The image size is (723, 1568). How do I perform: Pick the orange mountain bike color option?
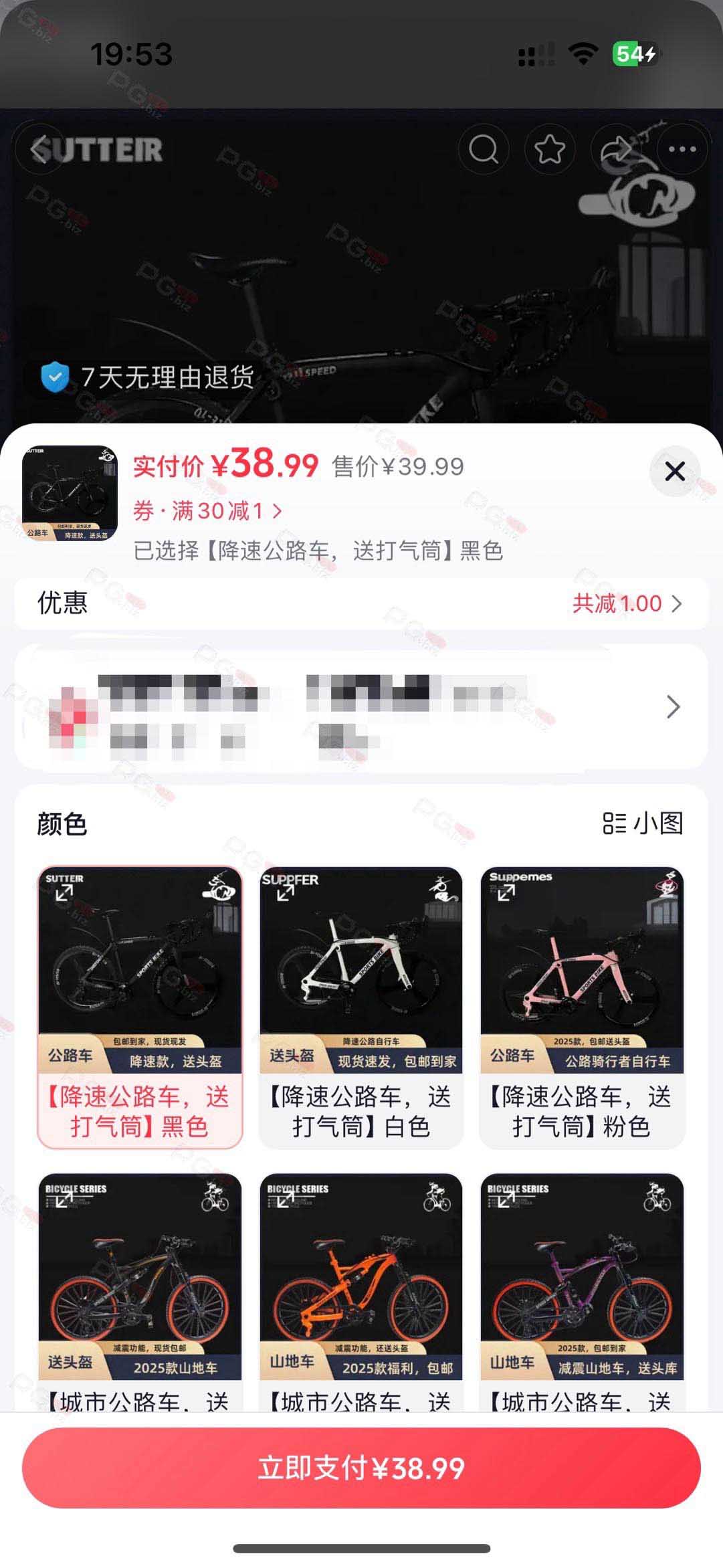coord(361,1292)
